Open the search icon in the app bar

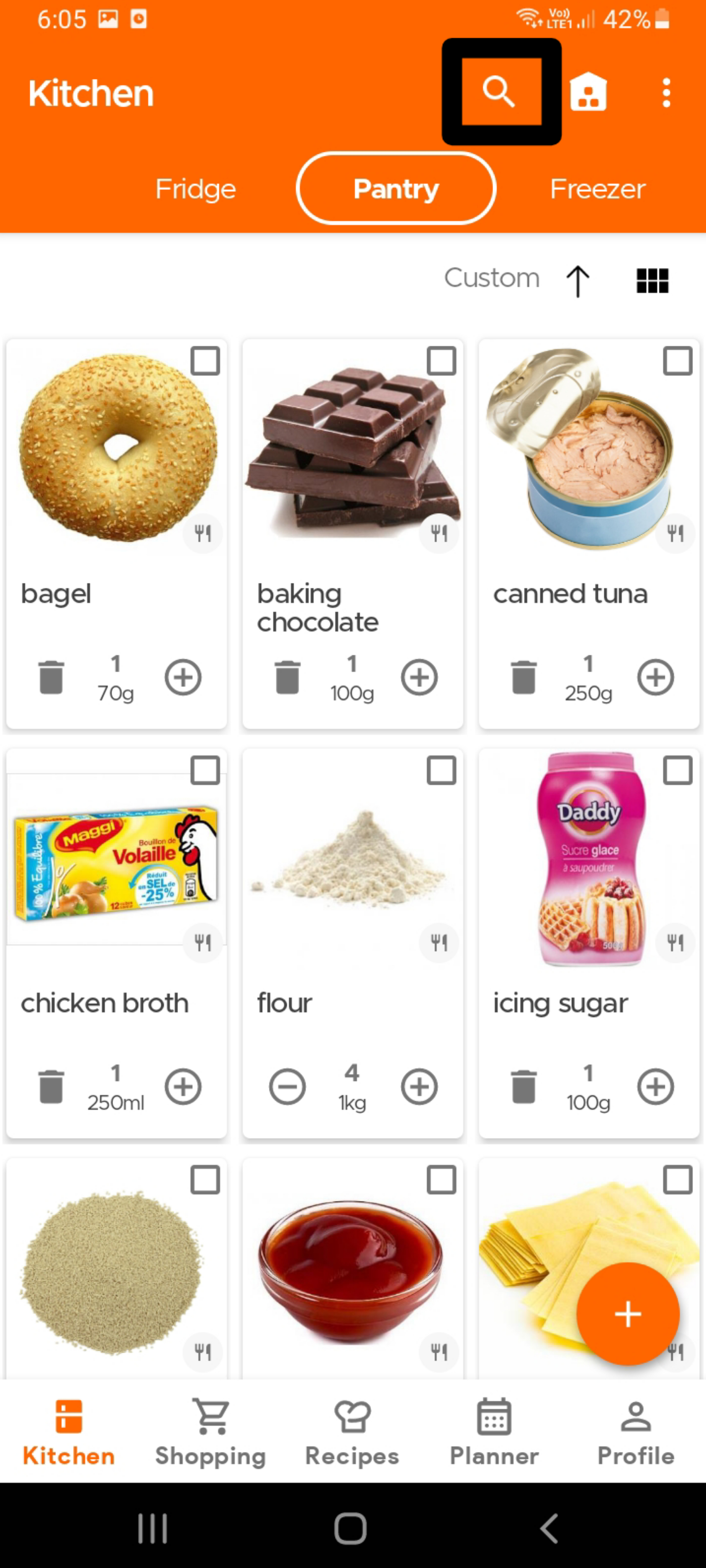pyautogui.click(x=500, y=92)
